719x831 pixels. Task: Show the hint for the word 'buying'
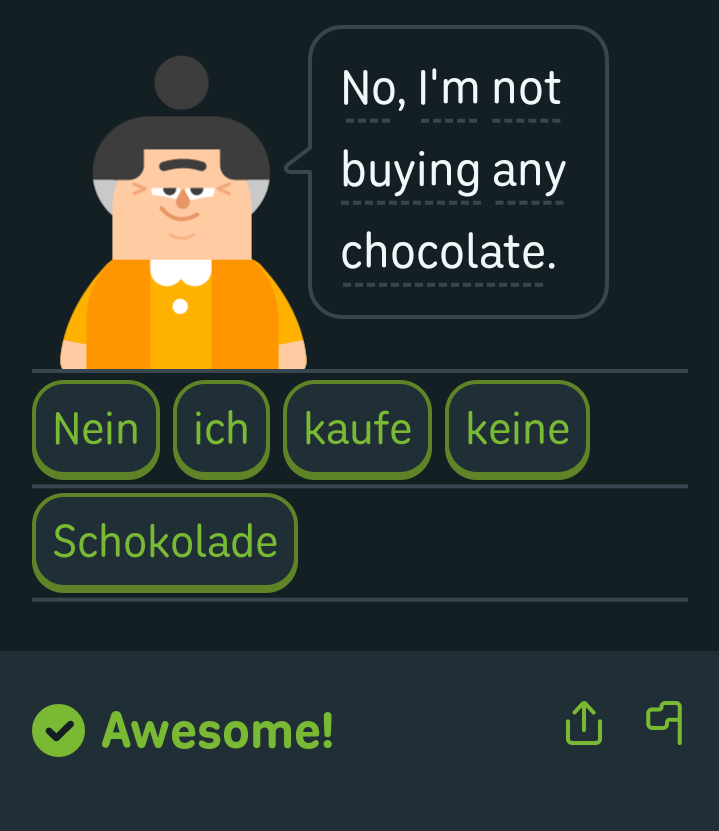pos(410,171)
